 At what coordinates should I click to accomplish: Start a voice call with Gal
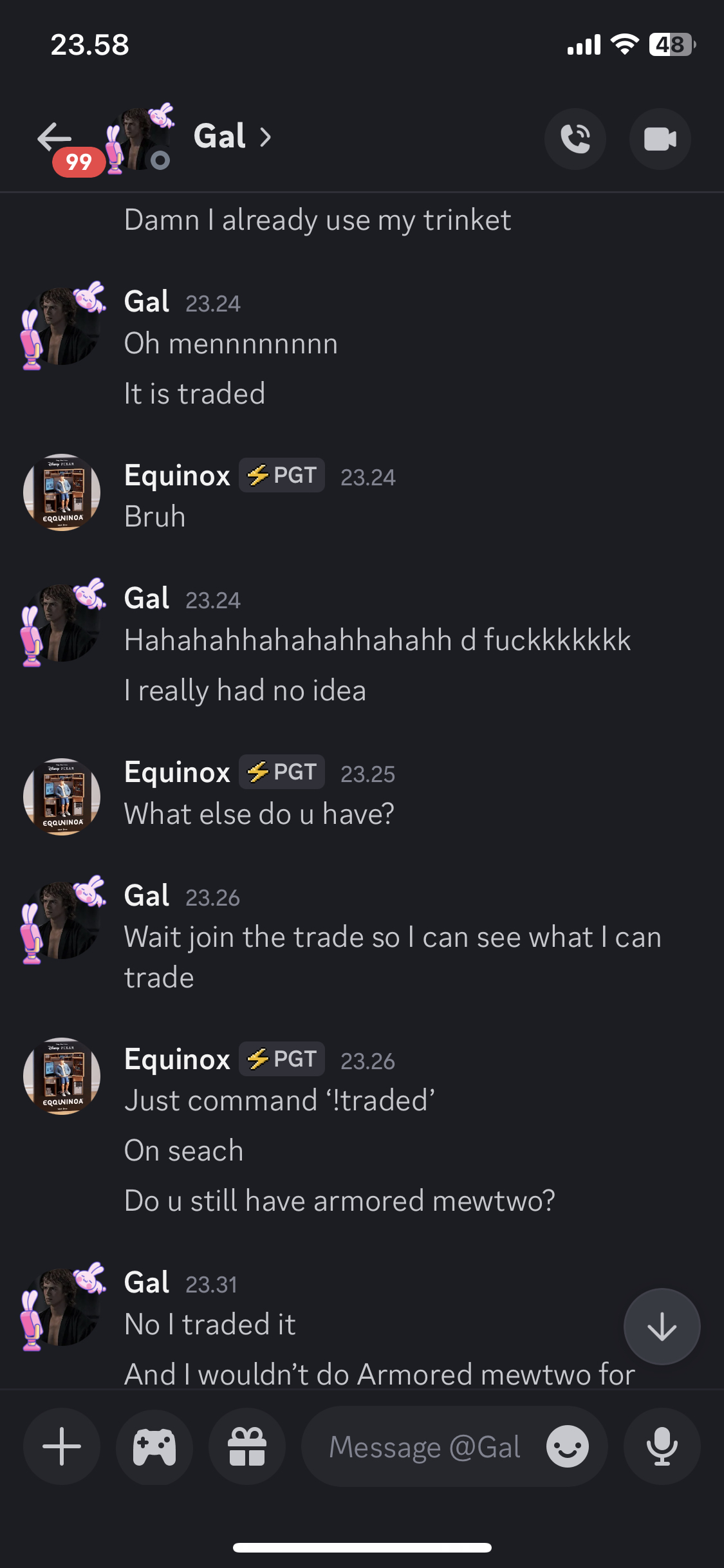[575, 139]
